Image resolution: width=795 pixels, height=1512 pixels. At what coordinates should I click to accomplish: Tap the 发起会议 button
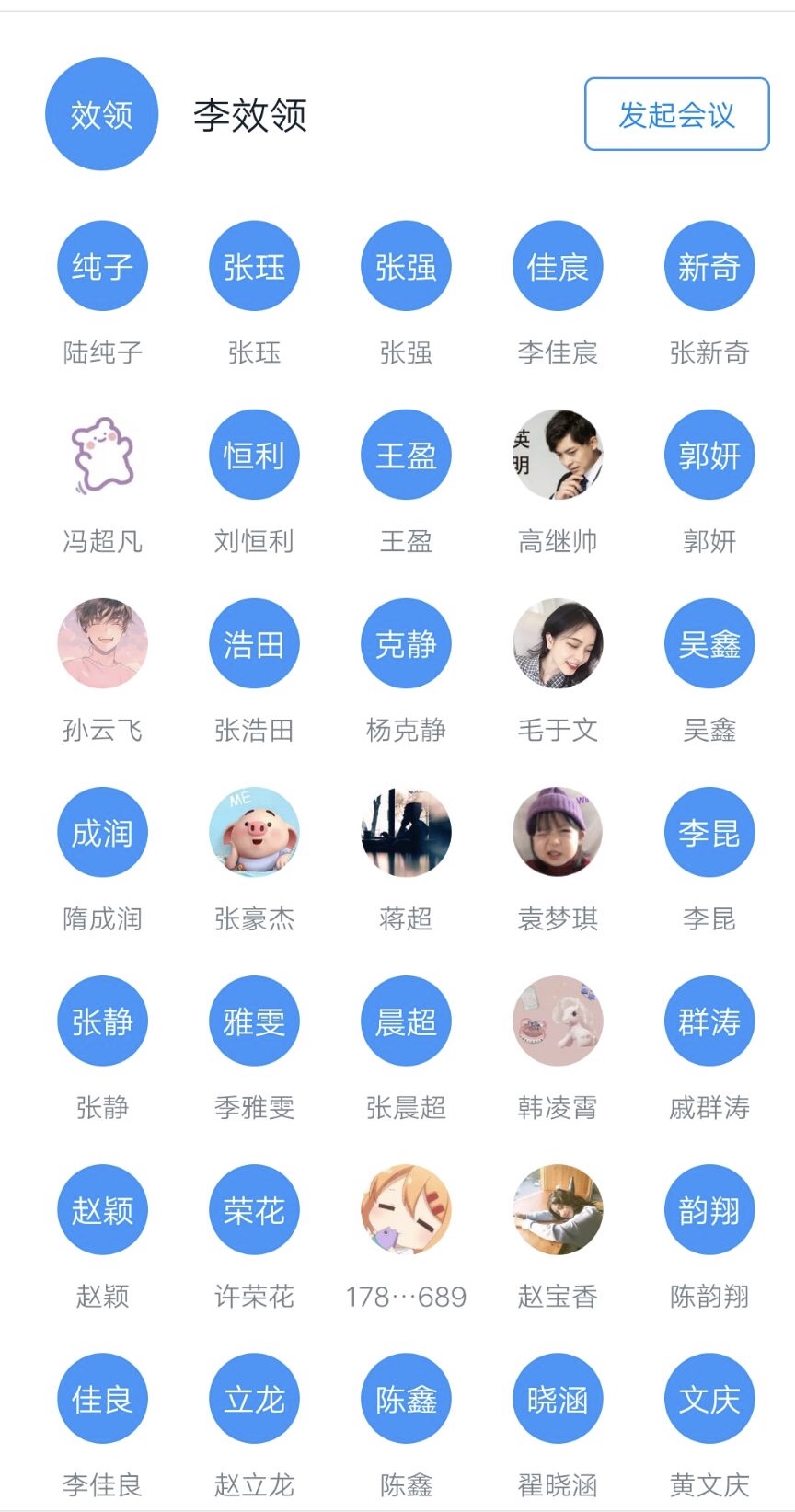click(x=676, y=114)
